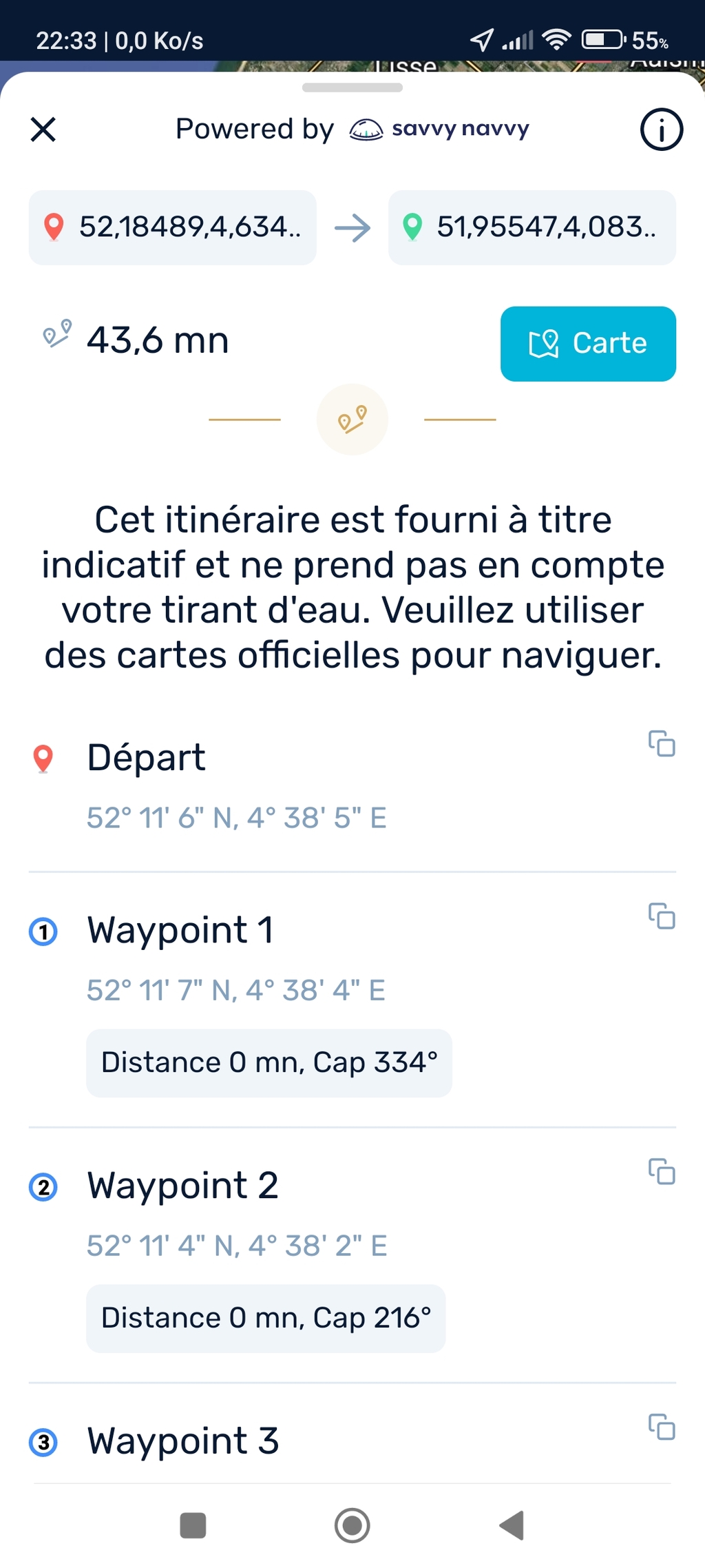The width and height of the screenshot is (705, 1568).
Task: Copy Waypoint 3 coordinates
Action: 662,1426
